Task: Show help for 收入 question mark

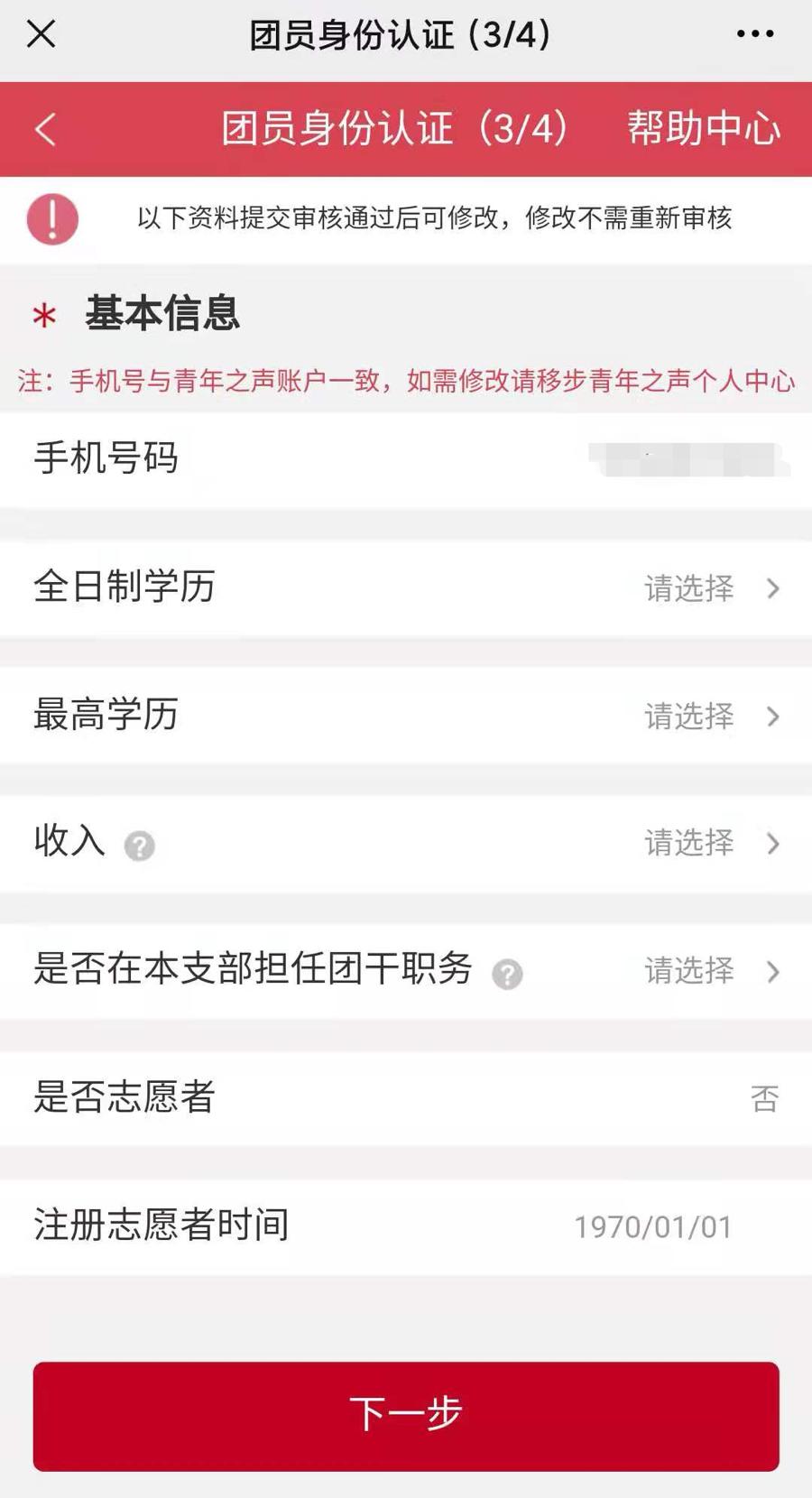Action: [x=139, y=846]
